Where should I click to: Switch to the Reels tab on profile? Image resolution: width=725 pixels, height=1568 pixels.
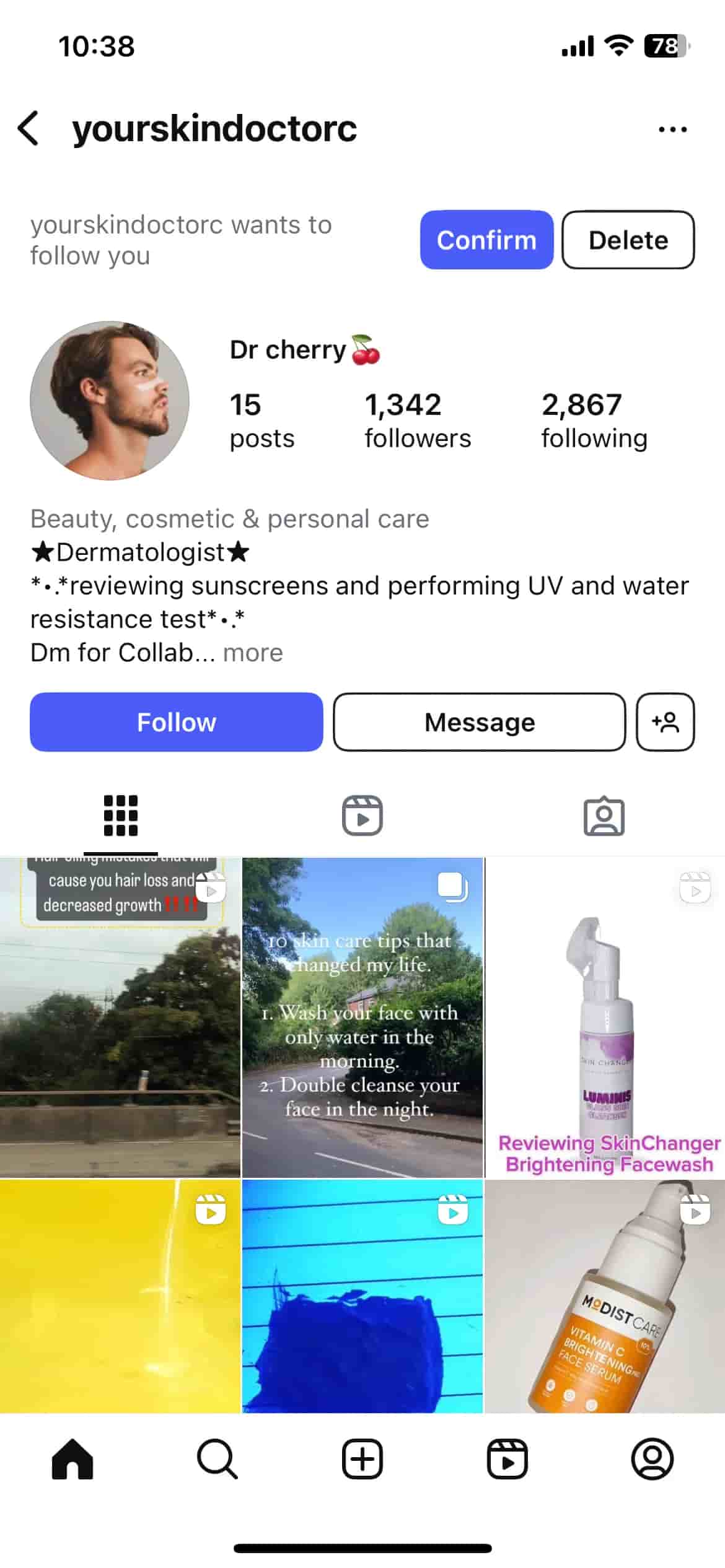362,816
